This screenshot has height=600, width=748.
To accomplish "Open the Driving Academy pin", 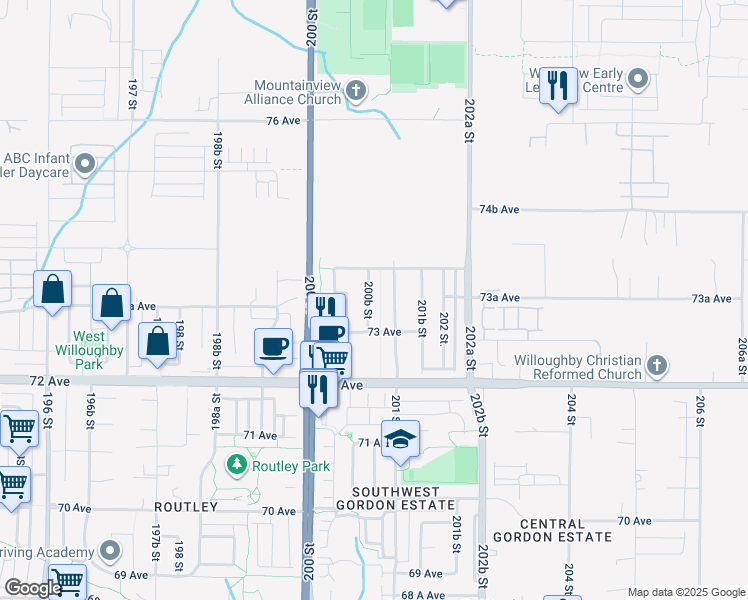I will (110, 551).
